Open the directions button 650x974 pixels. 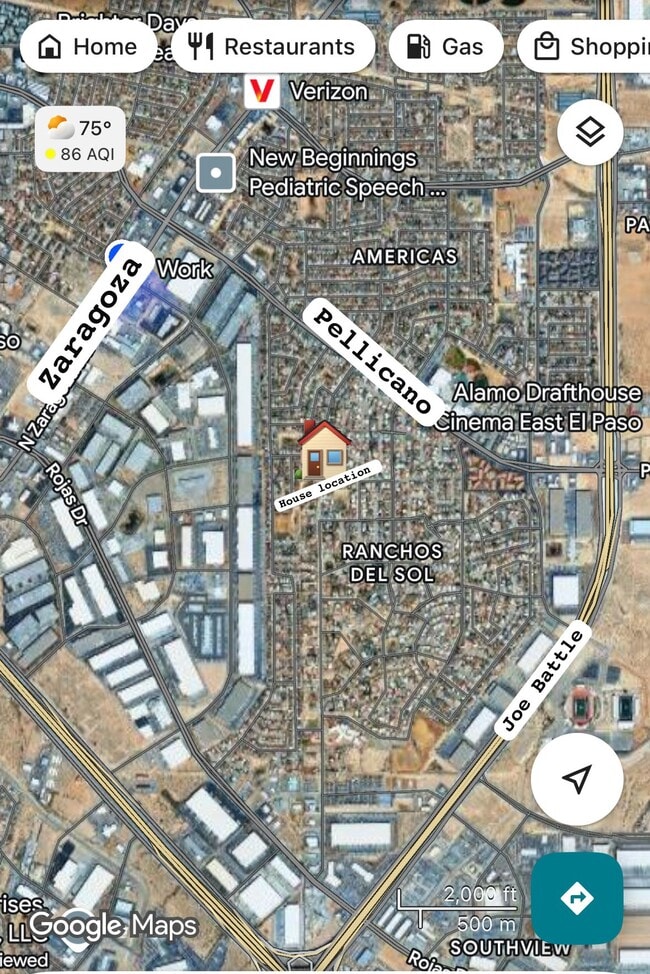pos(577,898)
